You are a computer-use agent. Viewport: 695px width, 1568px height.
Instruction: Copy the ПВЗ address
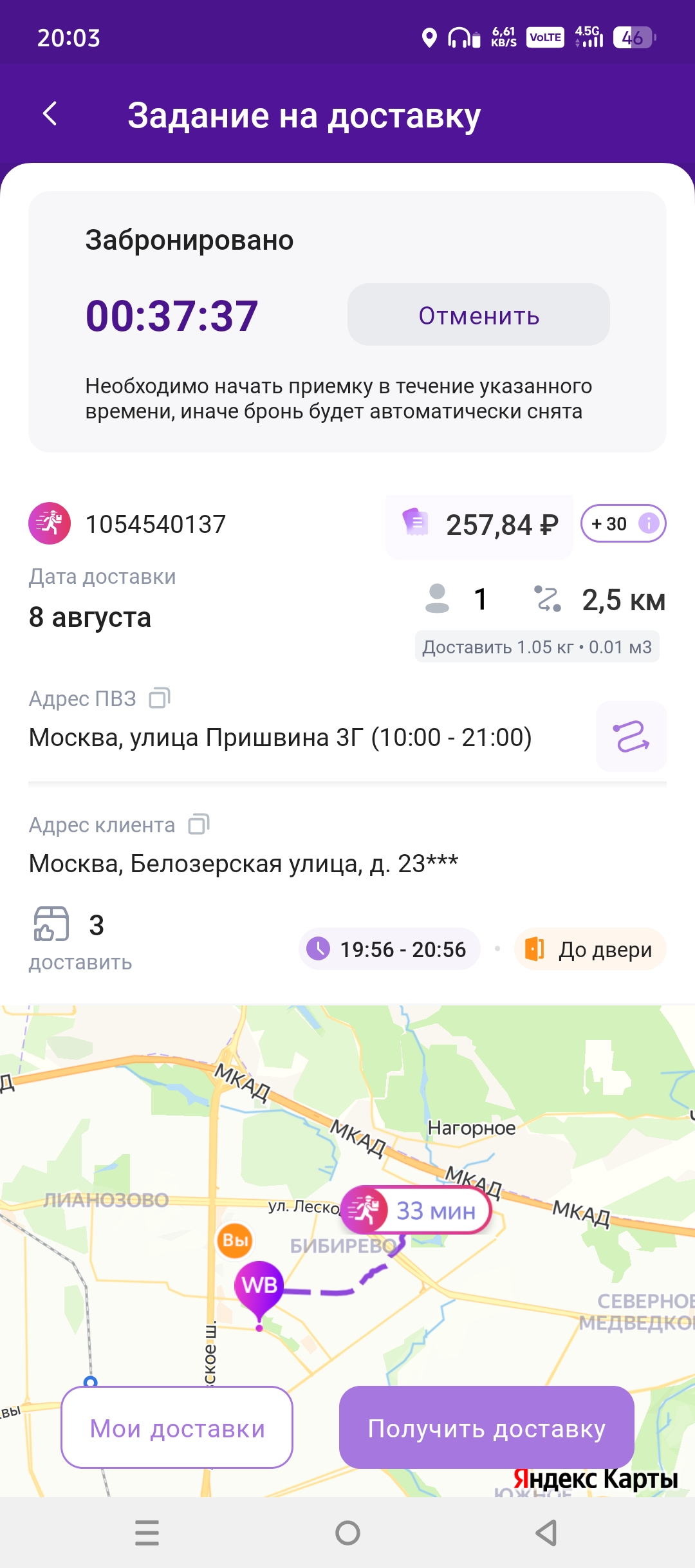160,698
